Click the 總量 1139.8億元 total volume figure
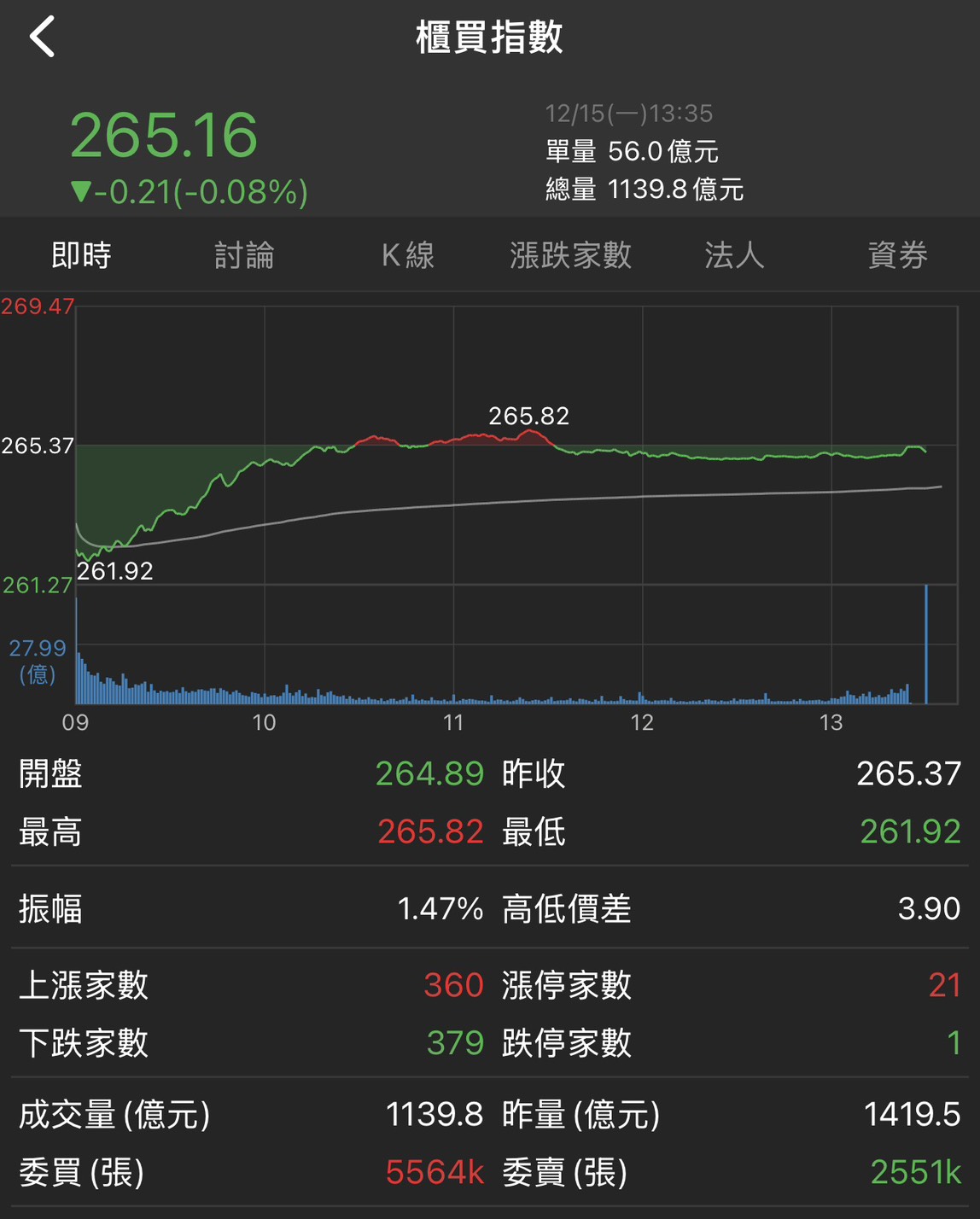The width and height of the screenshot is (980, 1219). coord(646,191)
